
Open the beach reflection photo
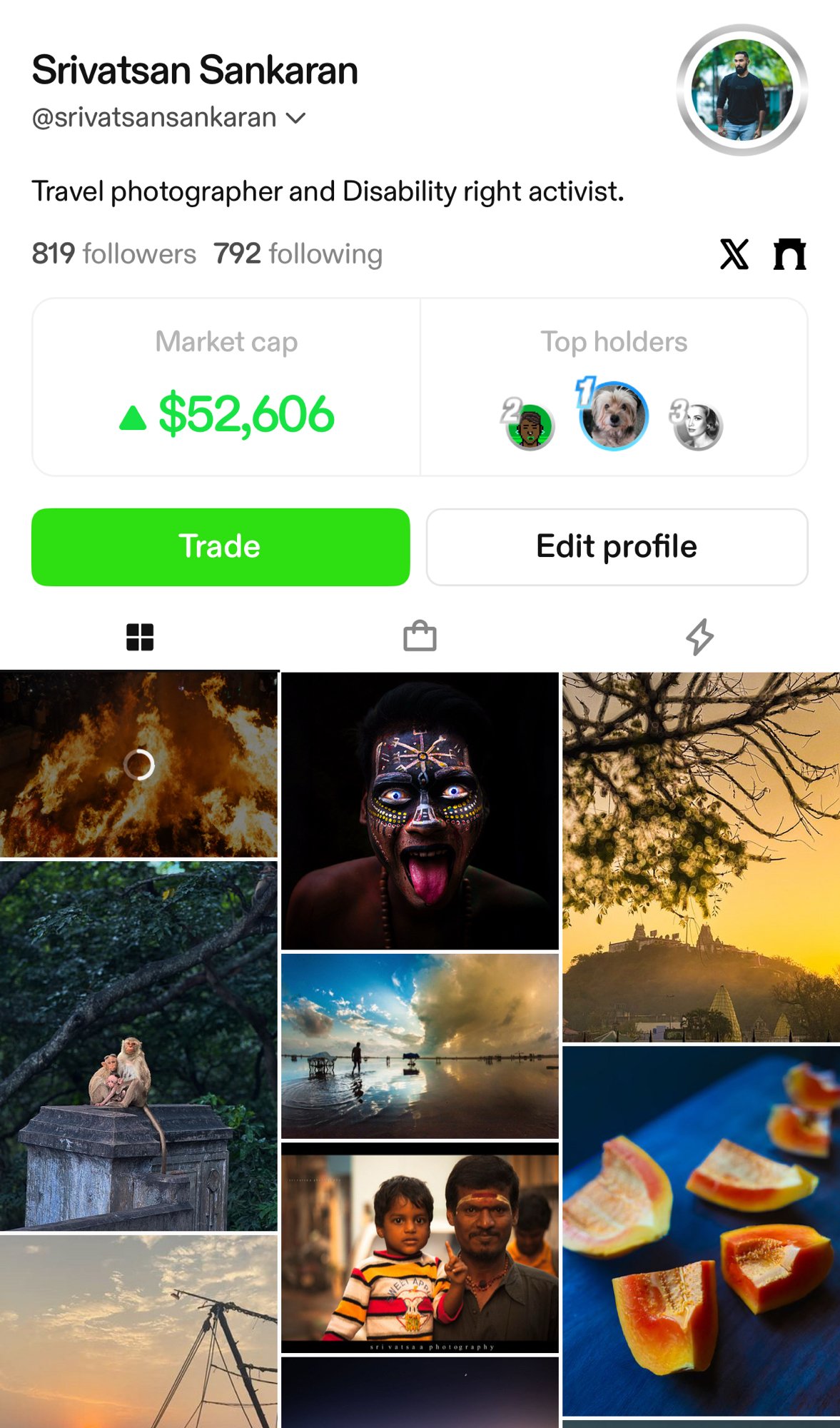[420, 1046]
